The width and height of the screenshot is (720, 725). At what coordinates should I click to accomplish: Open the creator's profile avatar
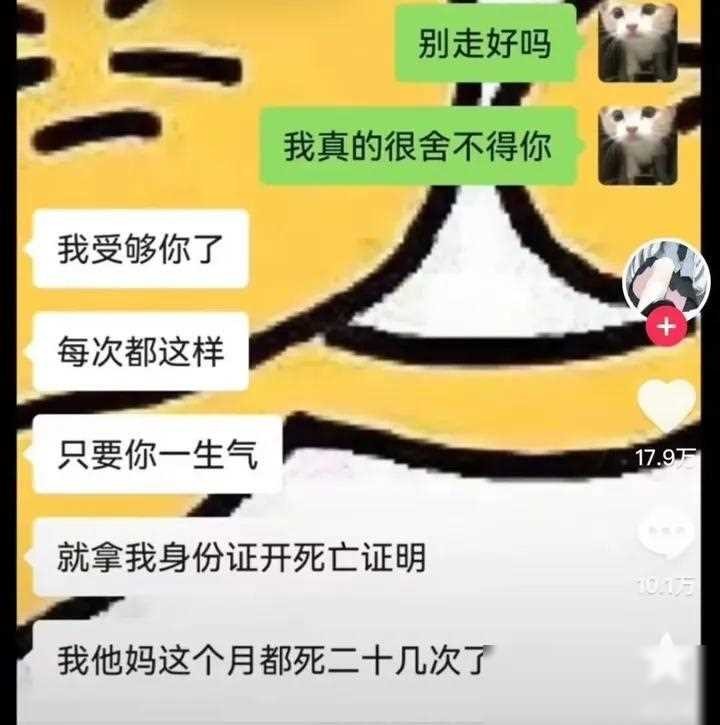[x=665, y=278]
